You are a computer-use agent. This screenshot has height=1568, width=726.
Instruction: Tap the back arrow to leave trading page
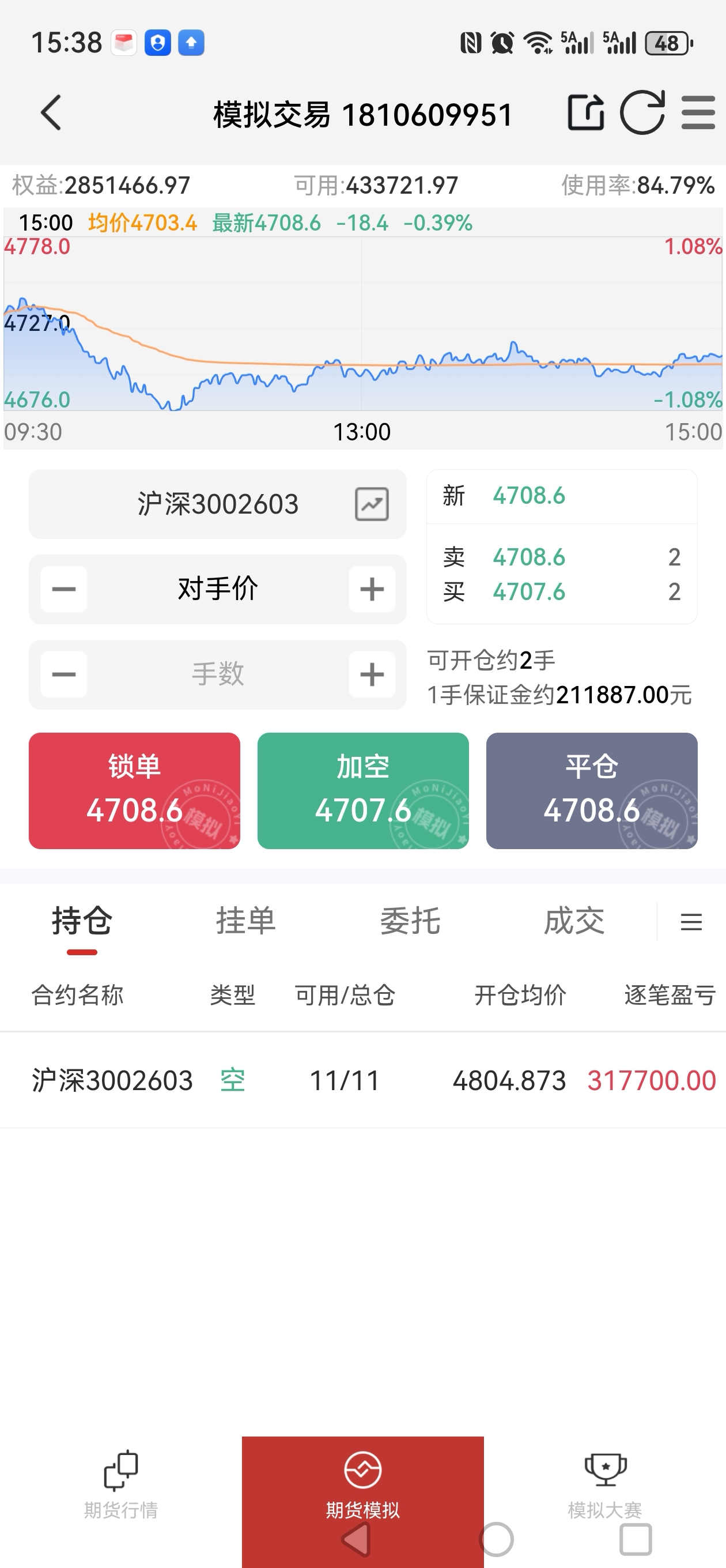[51, 113]
